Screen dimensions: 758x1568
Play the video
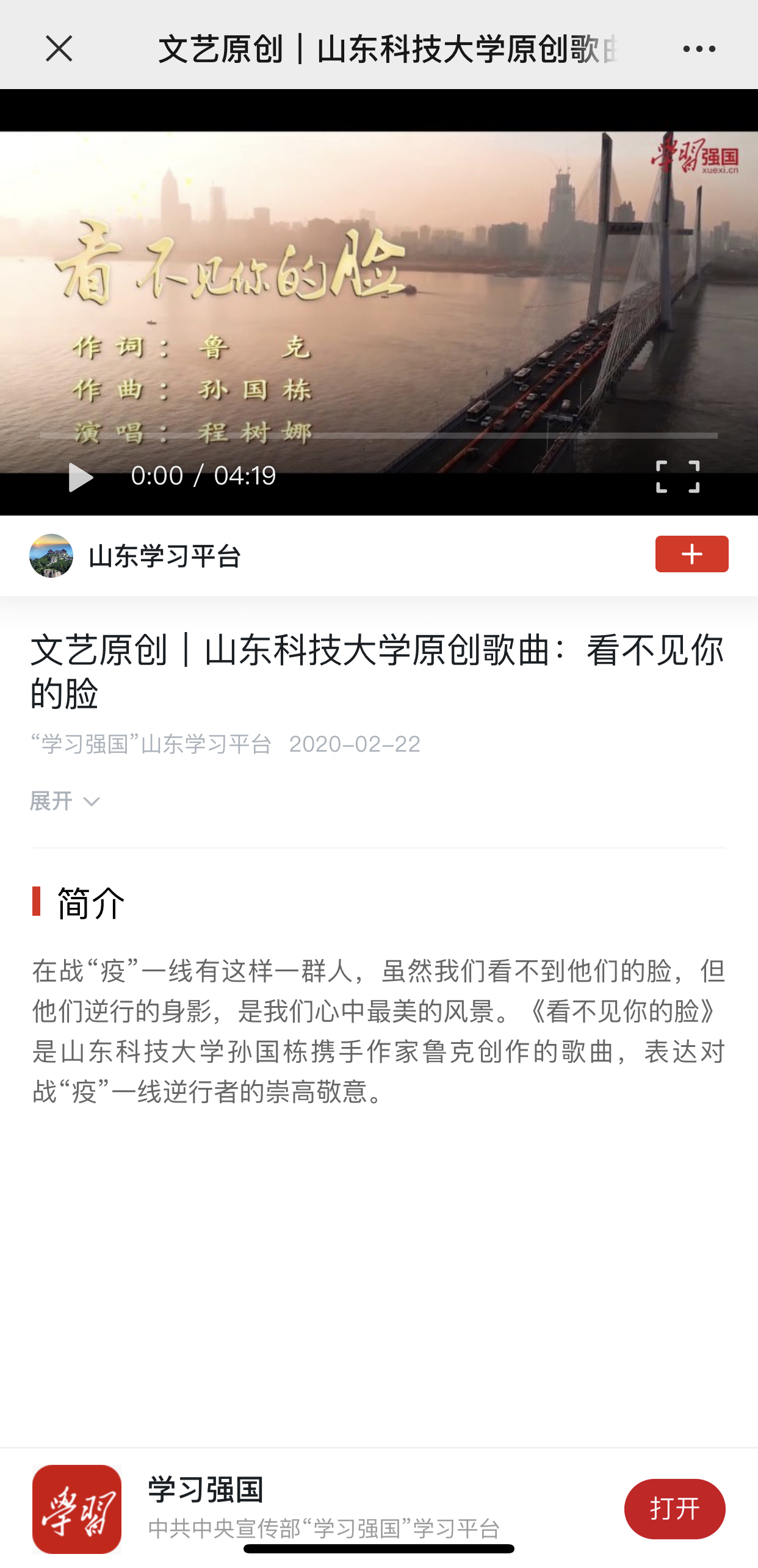pos(80,477)
